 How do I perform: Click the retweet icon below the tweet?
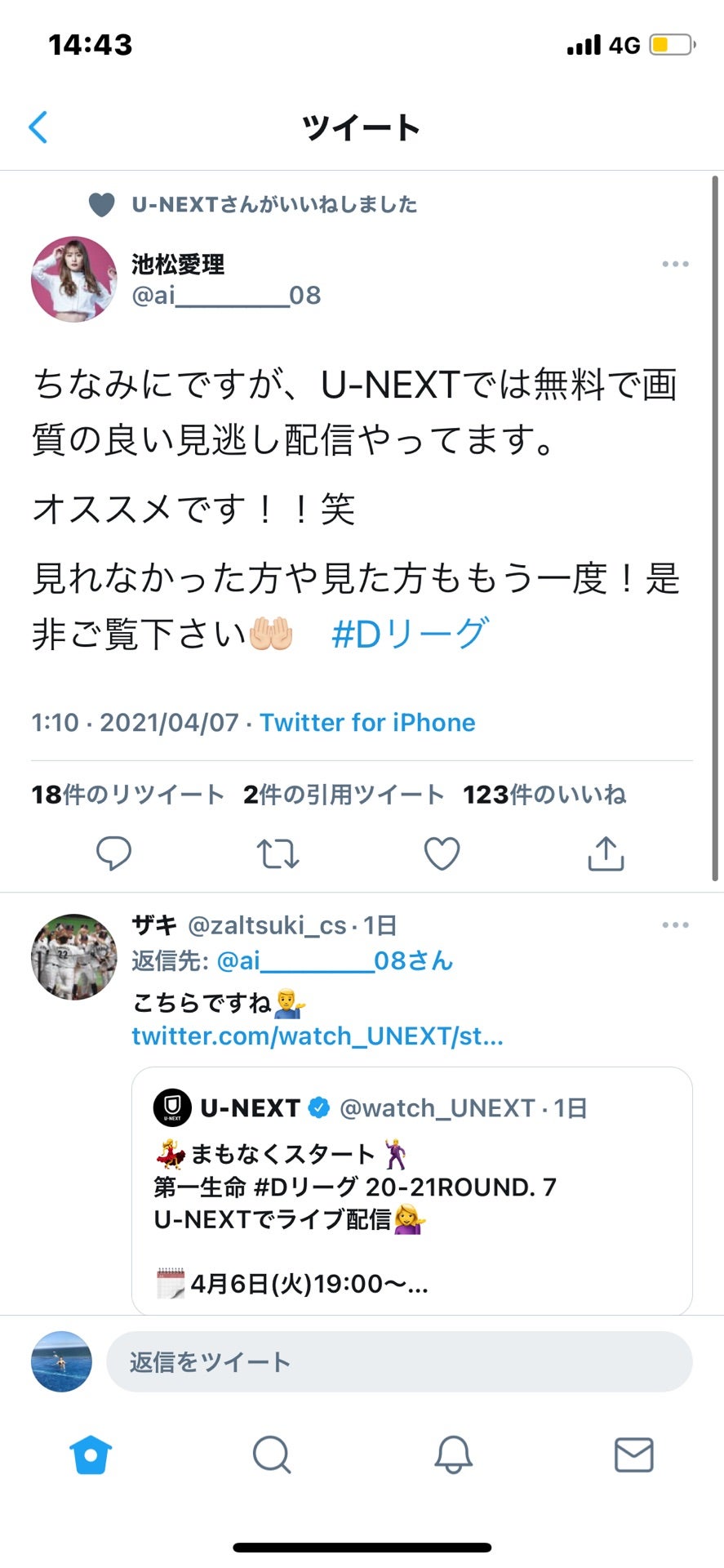pos(278,853)
